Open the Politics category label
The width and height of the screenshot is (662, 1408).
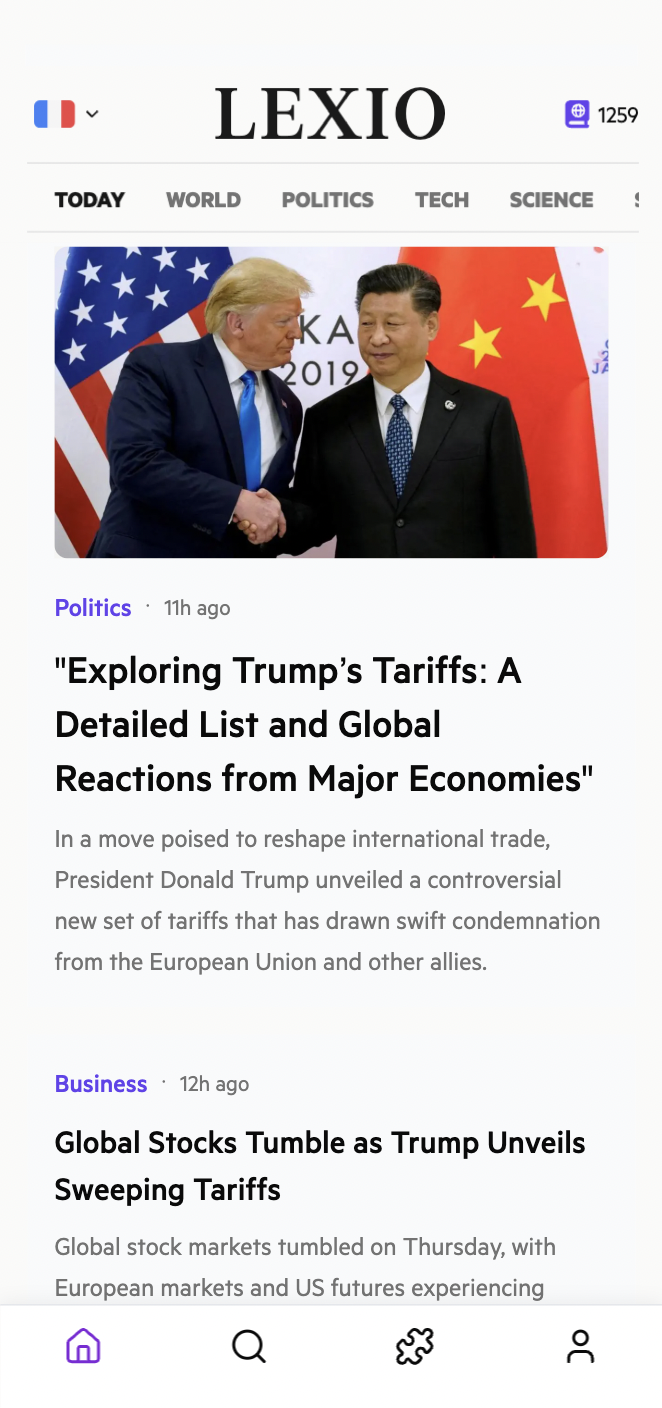coord(93,608)
